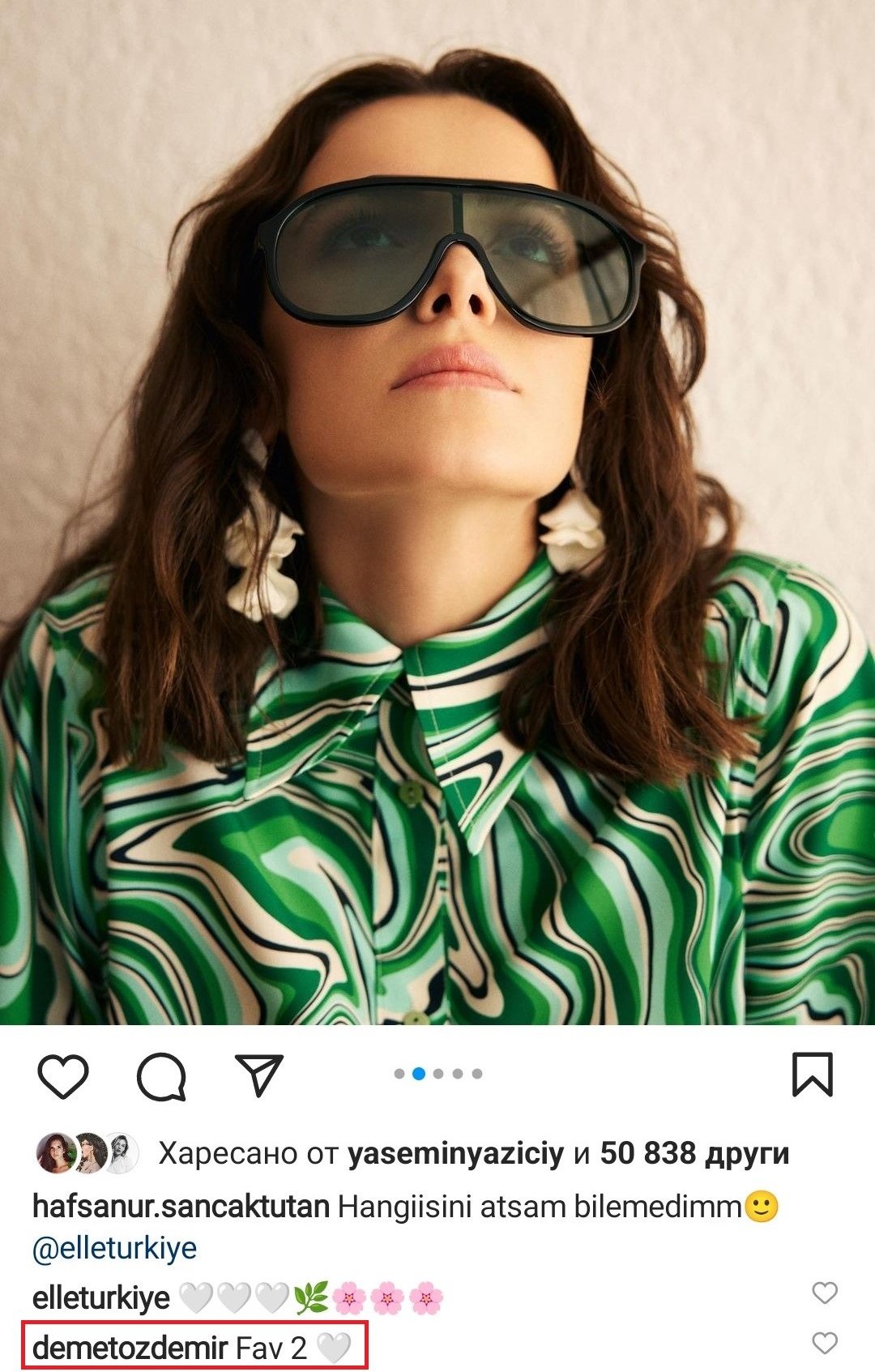Open yaseminyaziciy's profile from the likes line
This screenshot has width=875, height=1372.
(x=455, y=1152)
